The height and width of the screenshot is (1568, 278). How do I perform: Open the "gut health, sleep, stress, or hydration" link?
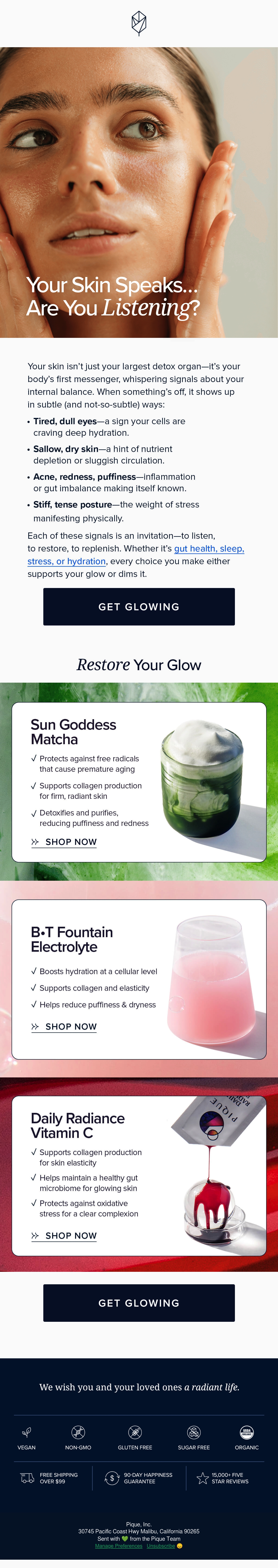[x=209, y=548]
